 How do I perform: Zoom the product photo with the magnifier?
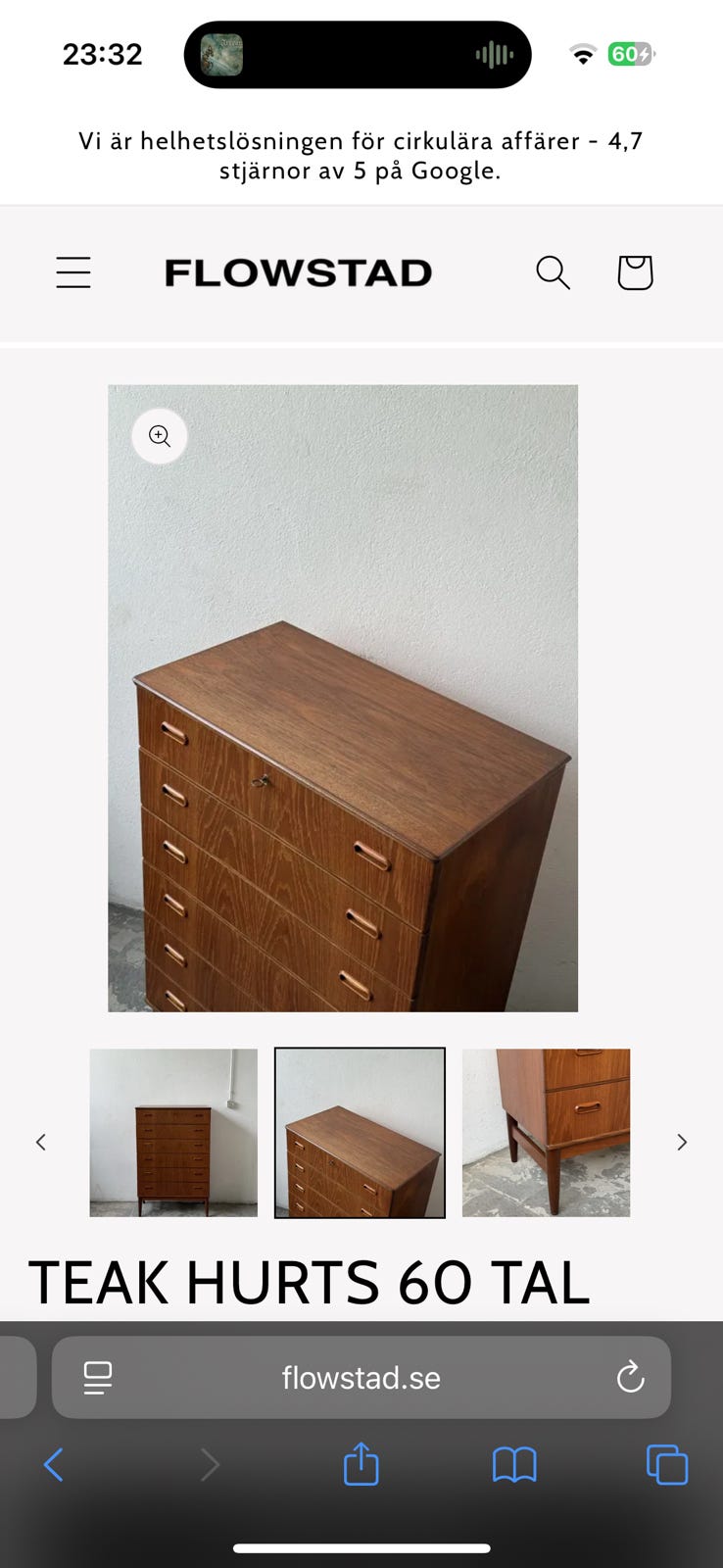coord(159,436)
